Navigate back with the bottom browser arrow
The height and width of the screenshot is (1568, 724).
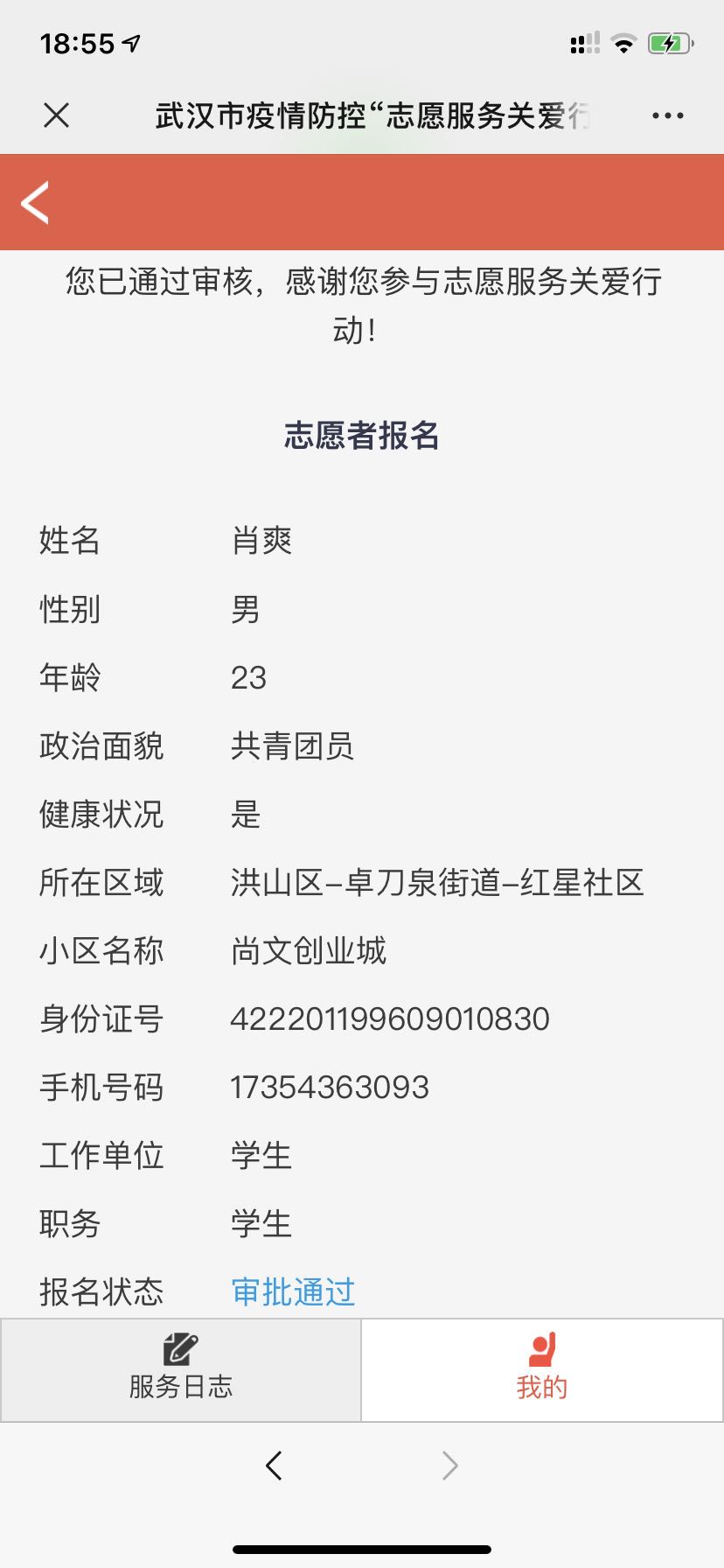[x=274, y=1466]
